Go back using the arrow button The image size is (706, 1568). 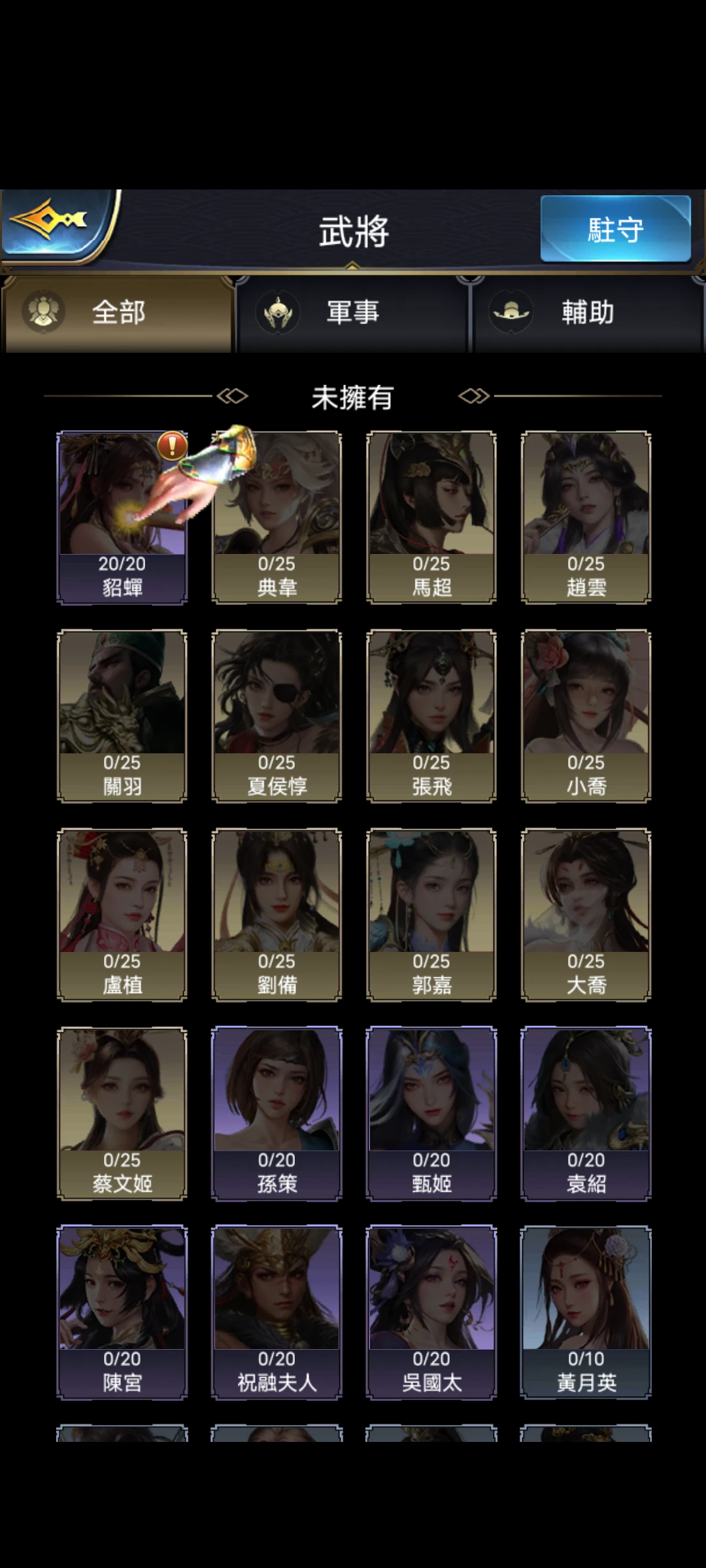tap(52, 222)
